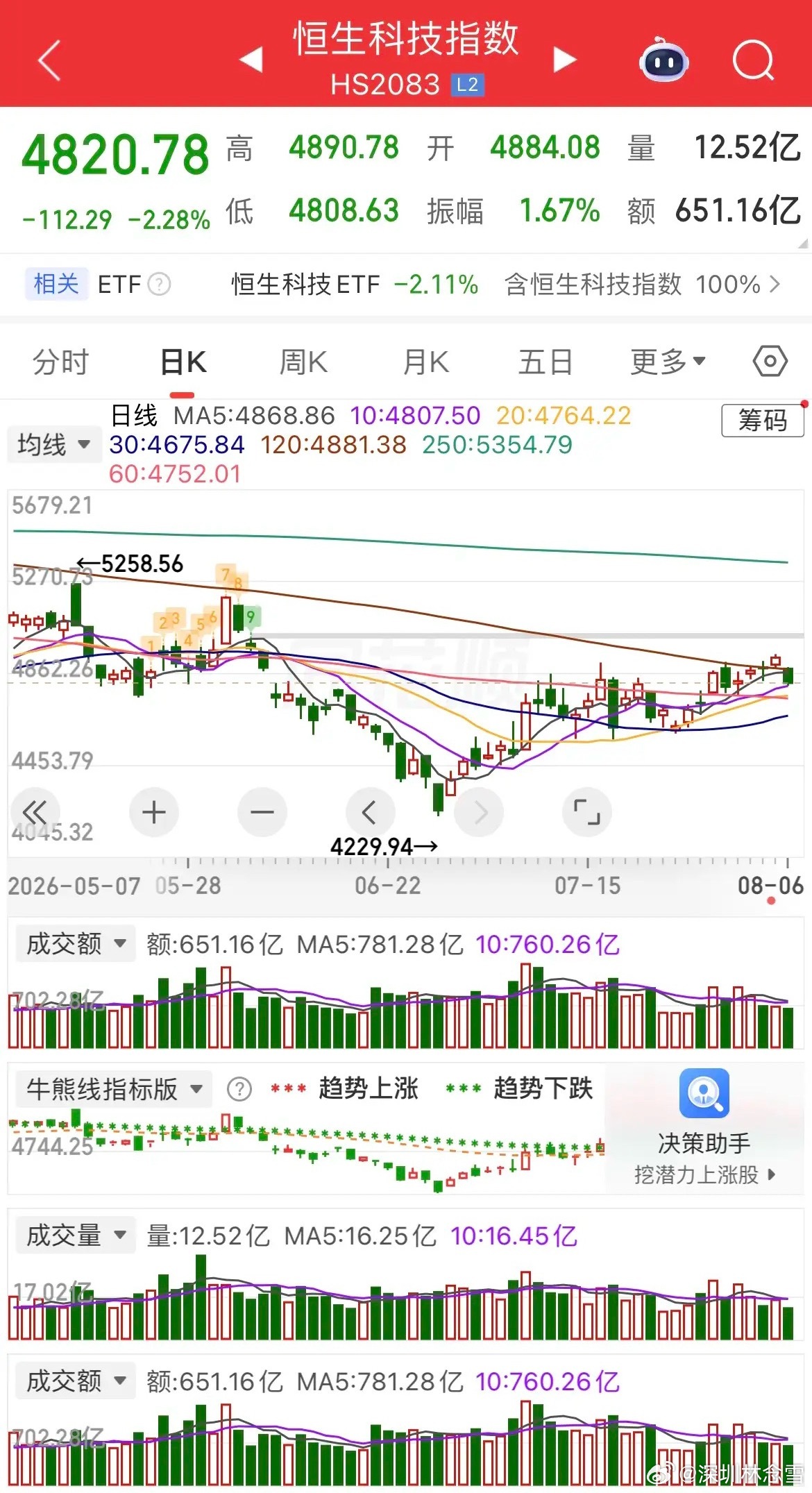Expand chart to fullscreen

[x=587, y=812]
